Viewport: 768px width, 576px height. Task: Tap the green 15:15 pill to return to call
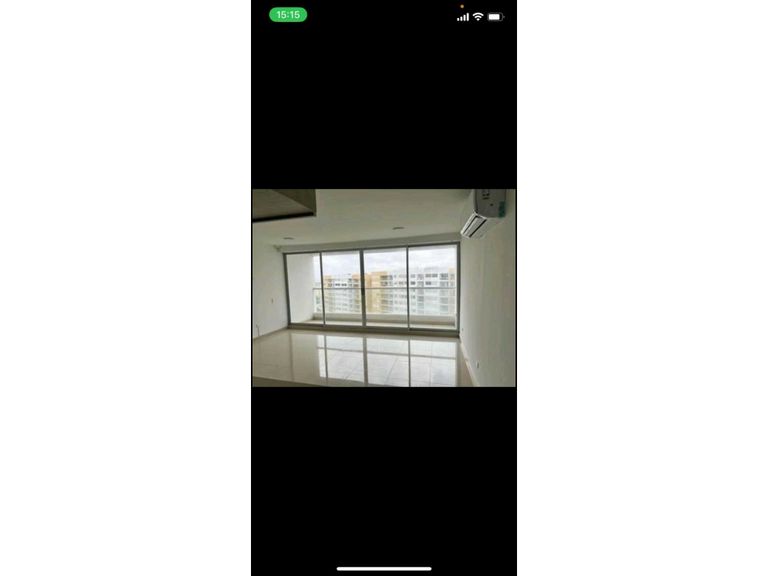click(x=288, y=15)
